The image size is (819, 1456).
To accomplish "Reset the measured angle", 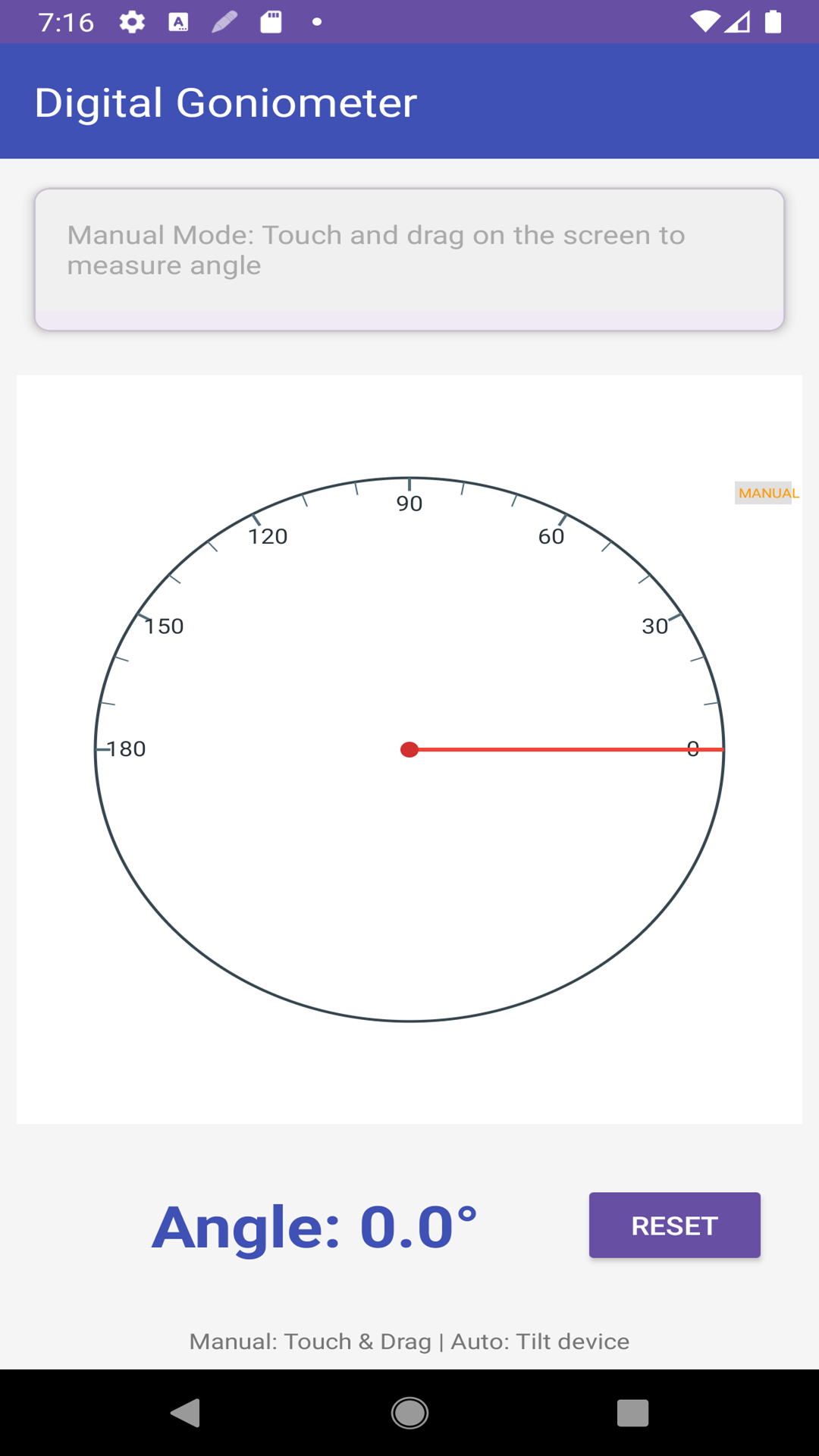I will [674, 1225].
